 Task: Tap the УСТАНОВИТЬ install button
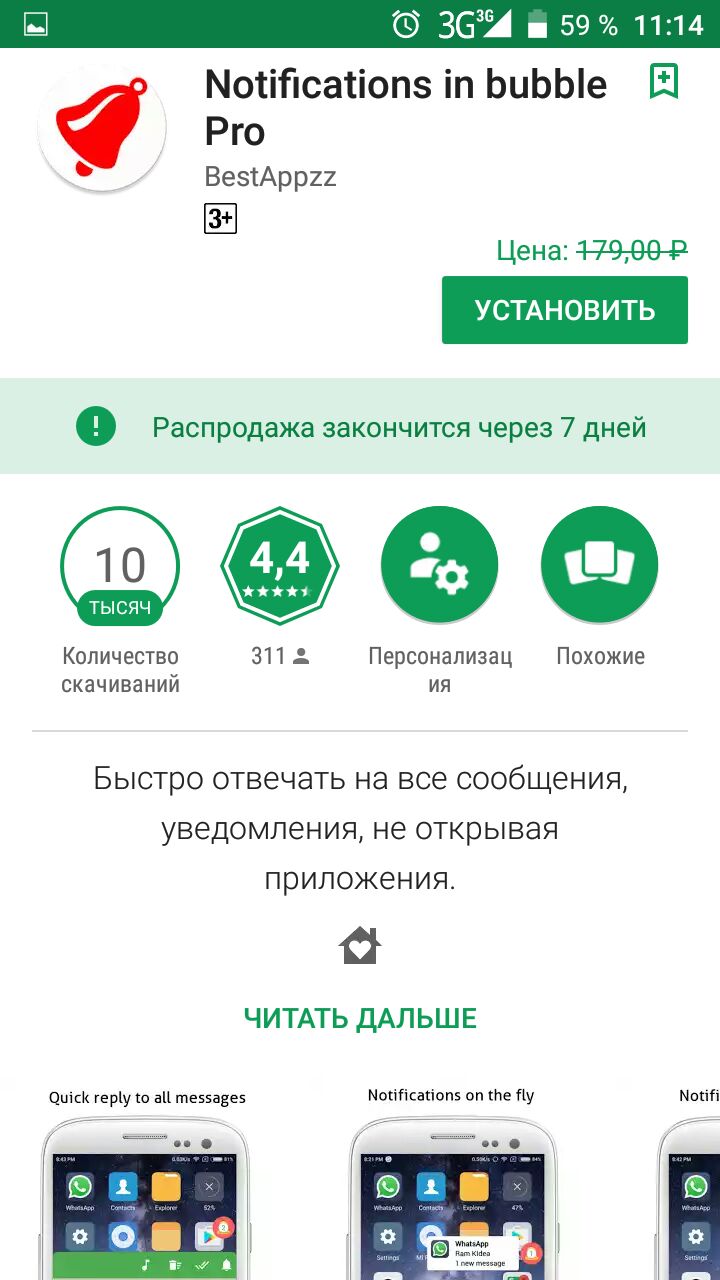point(565,310)
